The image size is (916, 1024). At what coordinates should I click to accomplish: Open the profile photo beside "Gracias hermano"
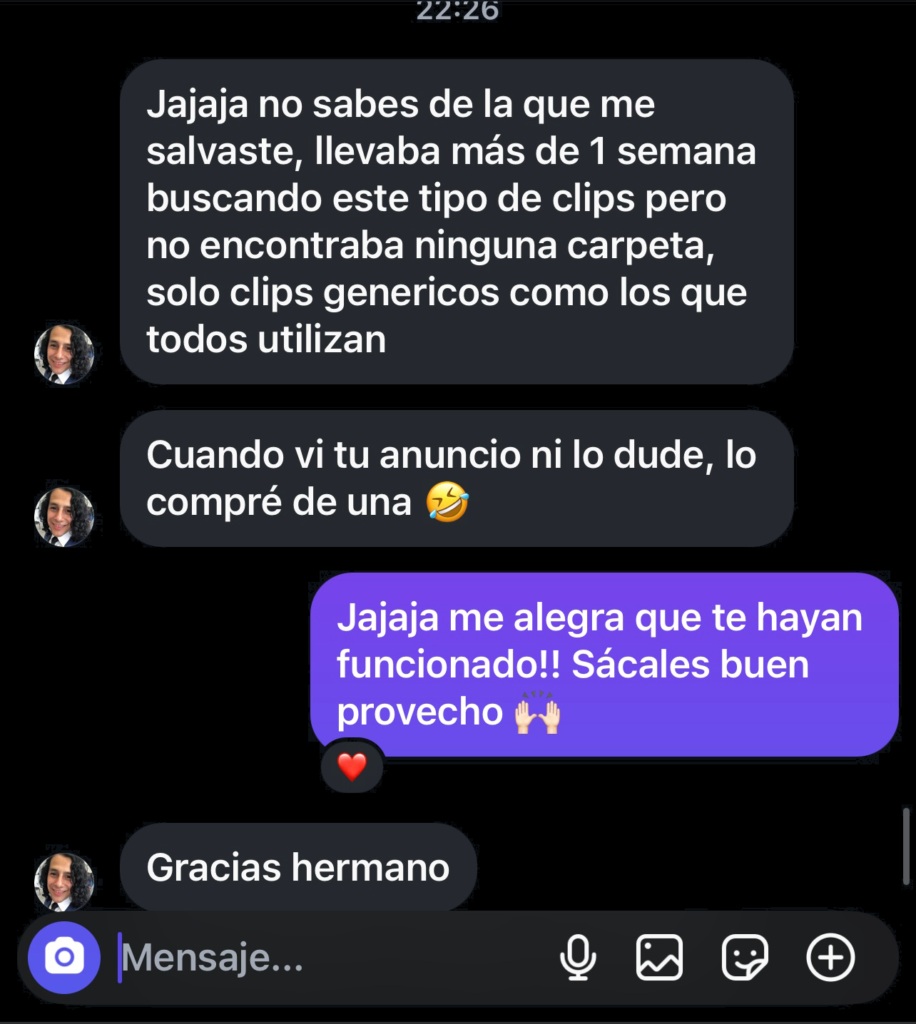64,882
